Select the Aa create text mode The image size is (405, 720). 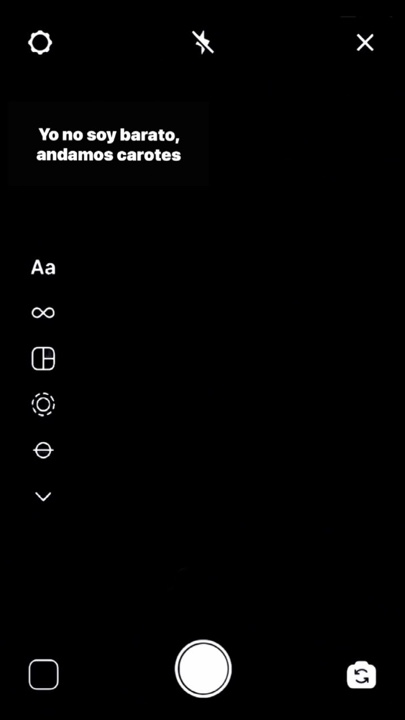pos(43,268)
